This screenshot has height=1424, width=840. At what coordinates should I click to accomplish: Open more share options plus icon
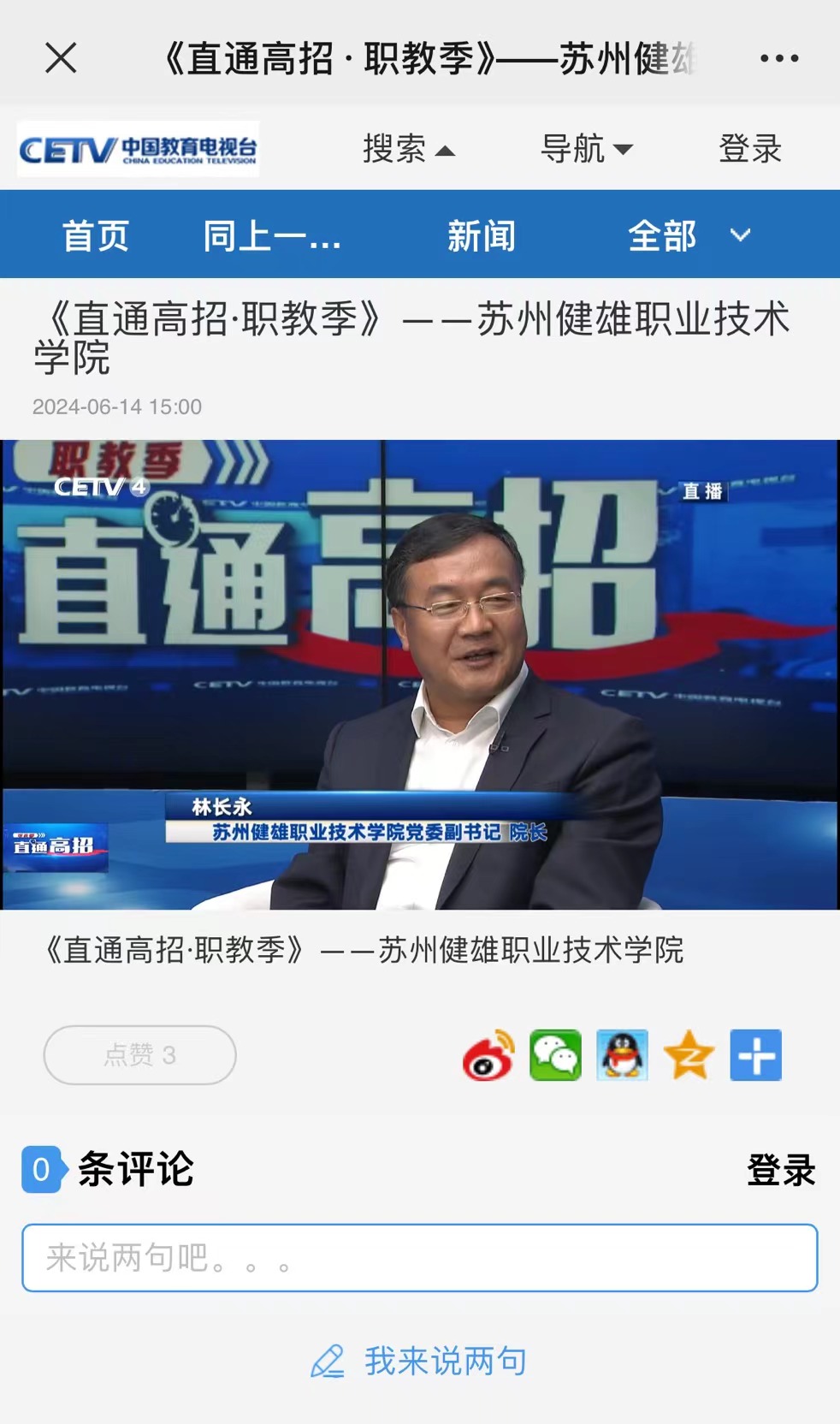(x=755, y=1055)
